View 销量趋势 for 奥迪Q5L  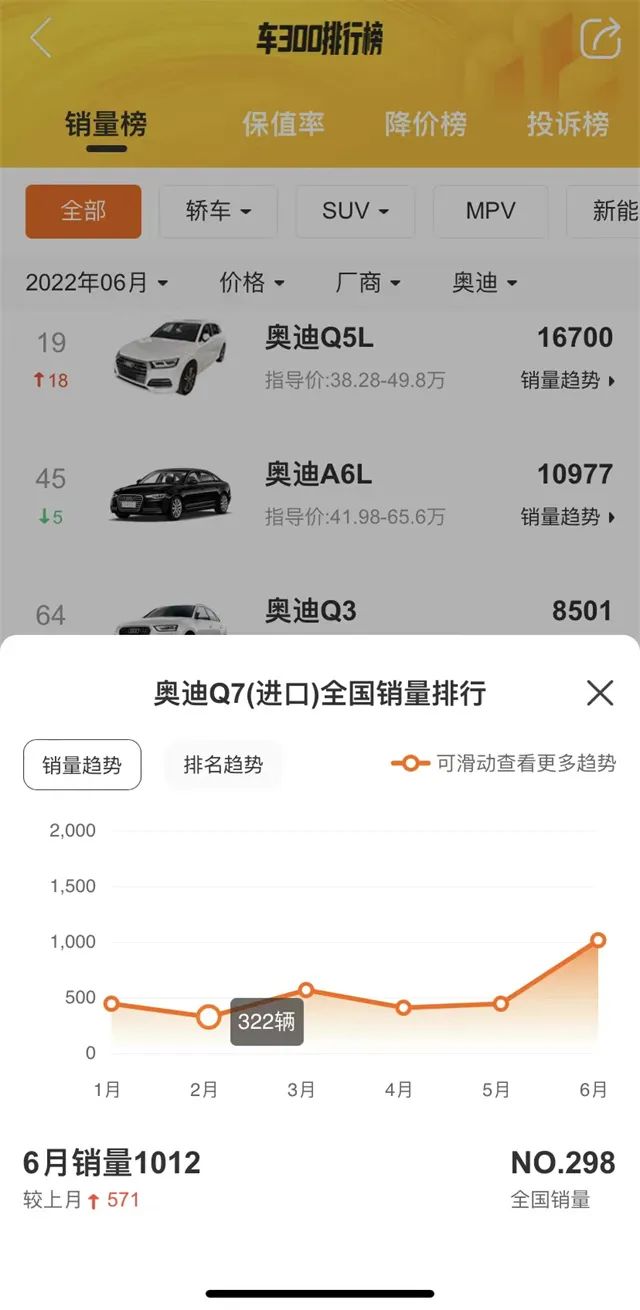(x=567, y=380)
